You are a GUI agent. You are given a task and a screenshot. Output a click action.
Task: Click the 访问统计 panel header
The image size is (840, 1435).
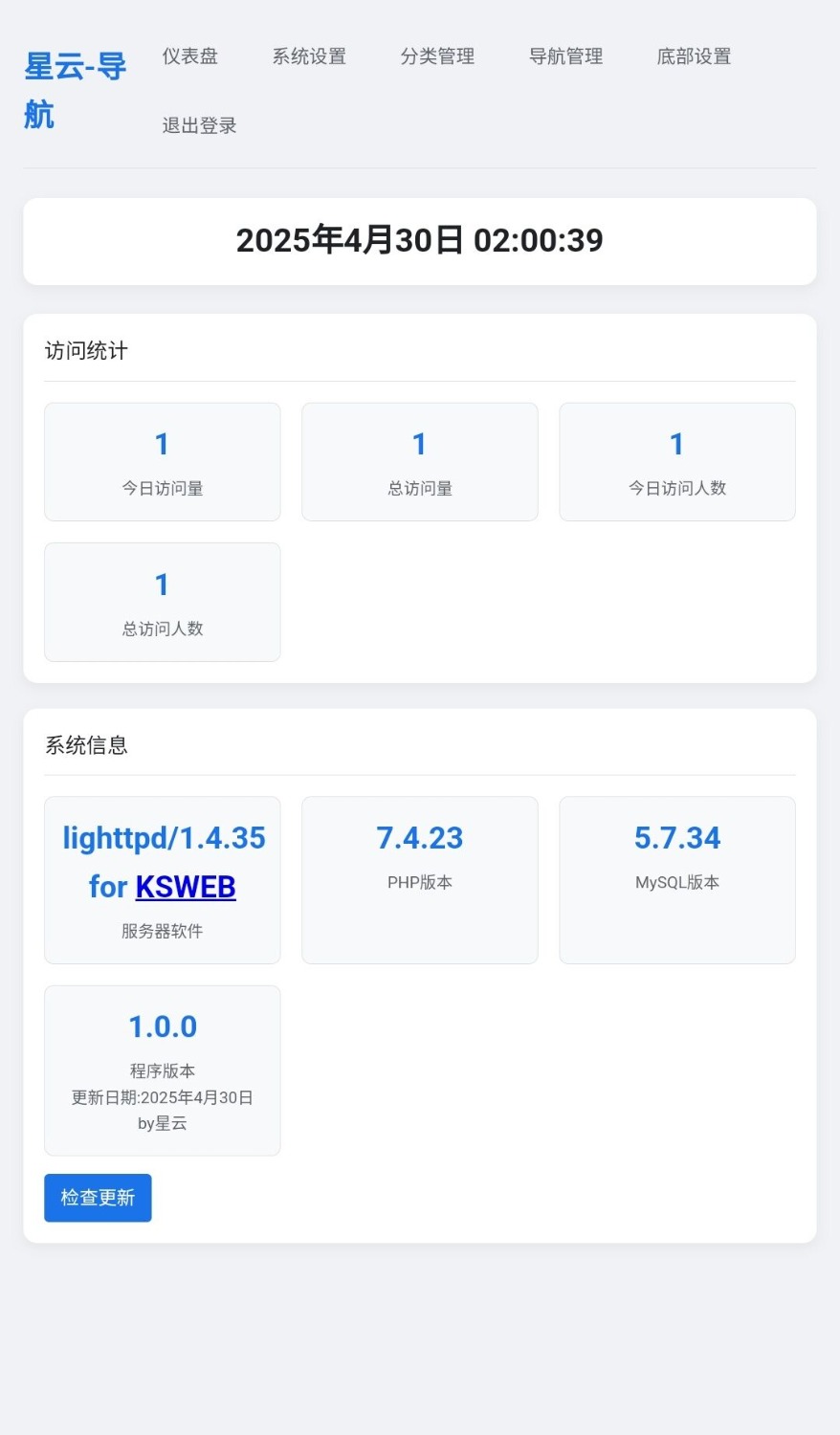[84, 350]
